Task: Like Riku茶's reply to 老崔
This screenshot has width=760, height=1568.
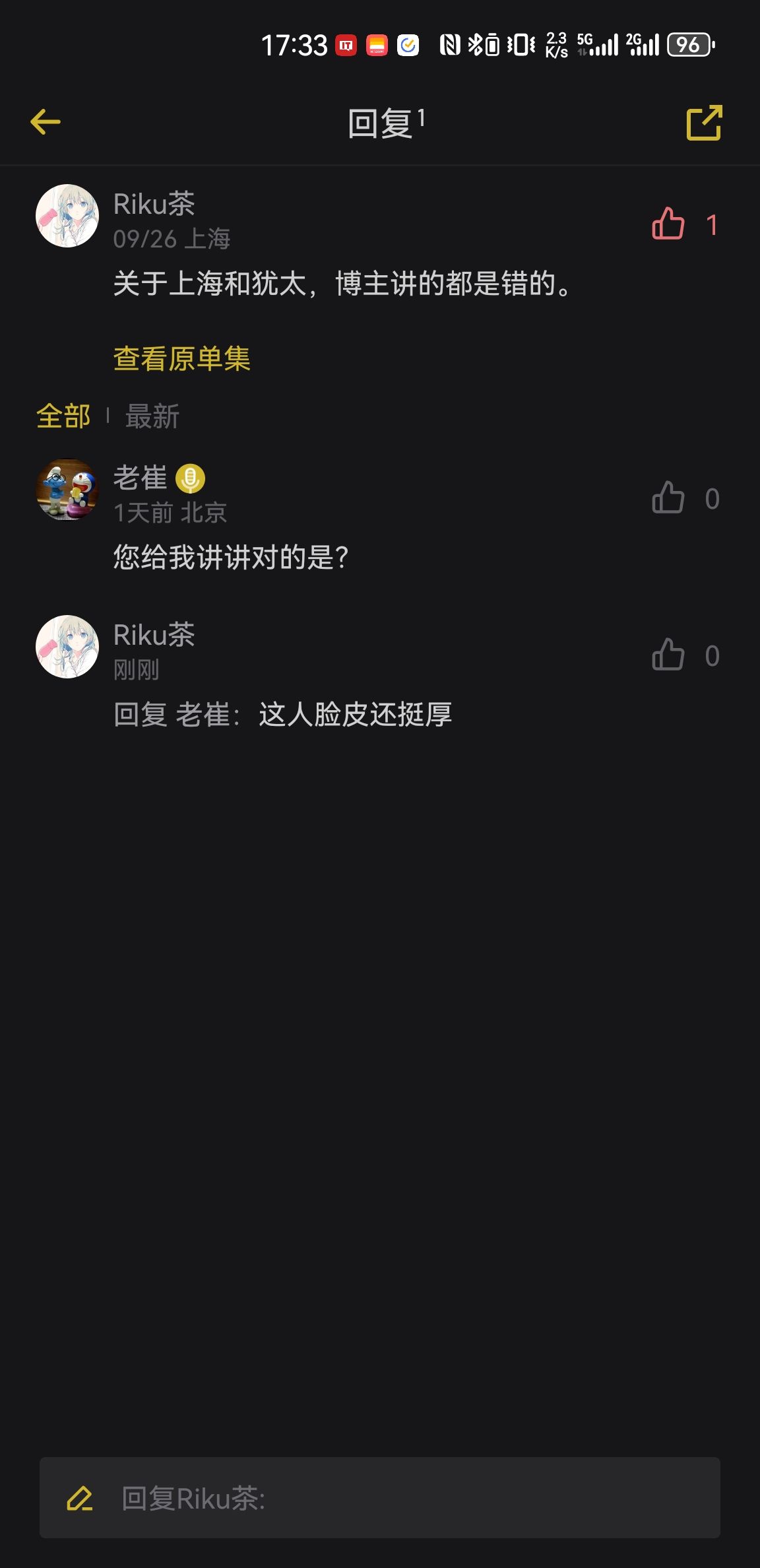Action: click(x=668, y=655)
